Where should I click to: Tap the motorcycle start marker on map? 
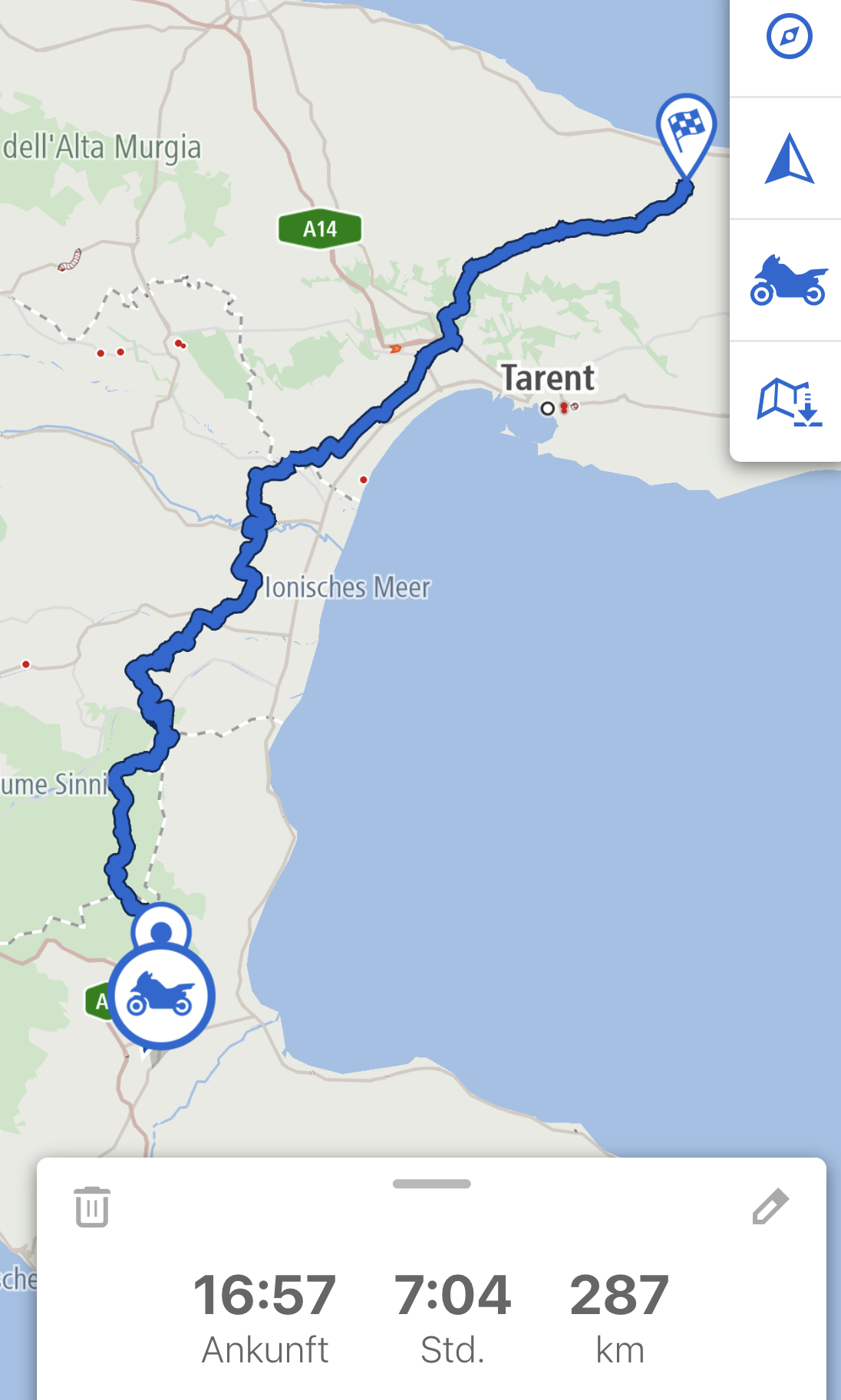click(160, 996)
